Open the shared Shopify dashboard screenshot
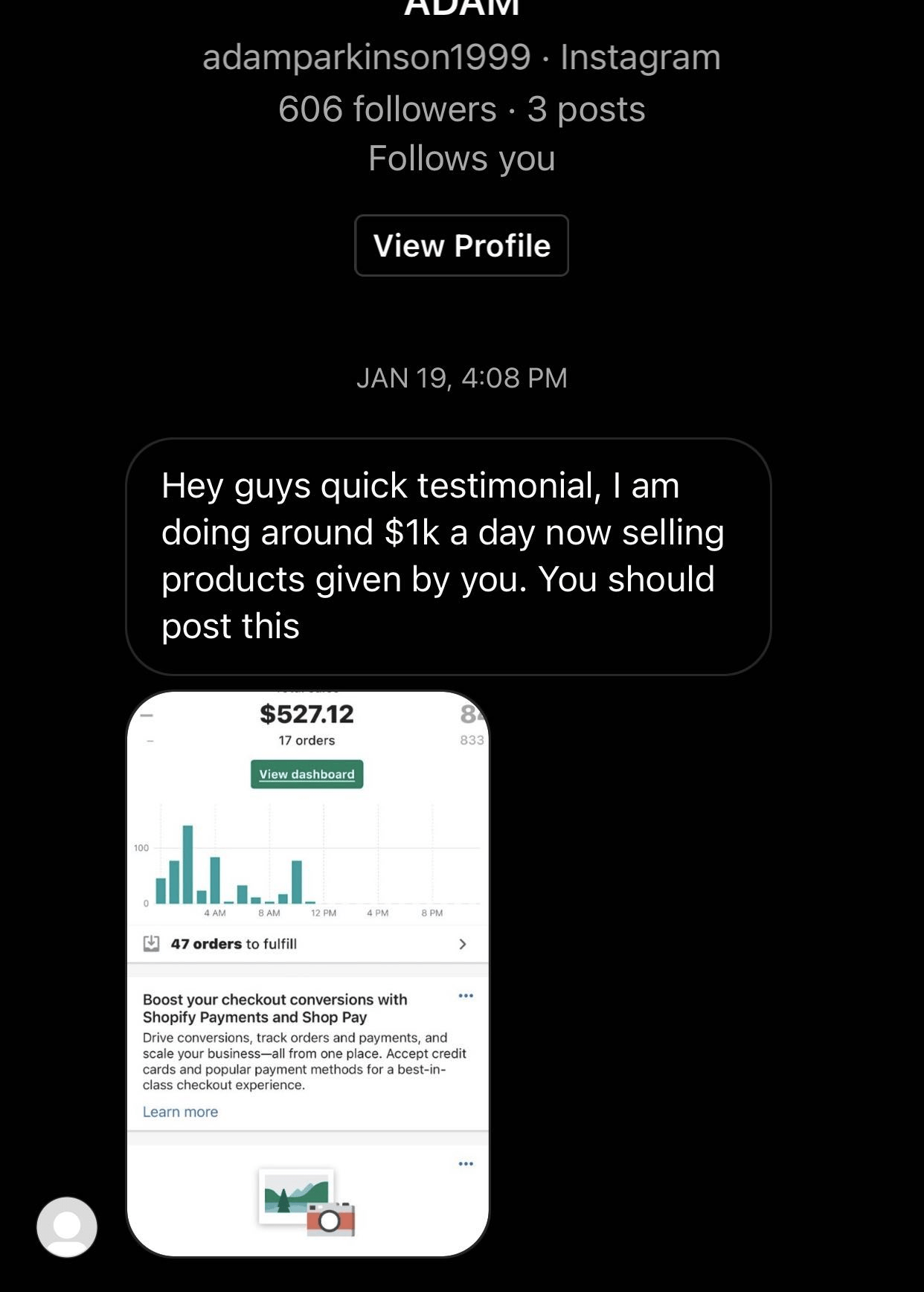The height and width of the screenshot is (1292, 924). coord(308,973)
